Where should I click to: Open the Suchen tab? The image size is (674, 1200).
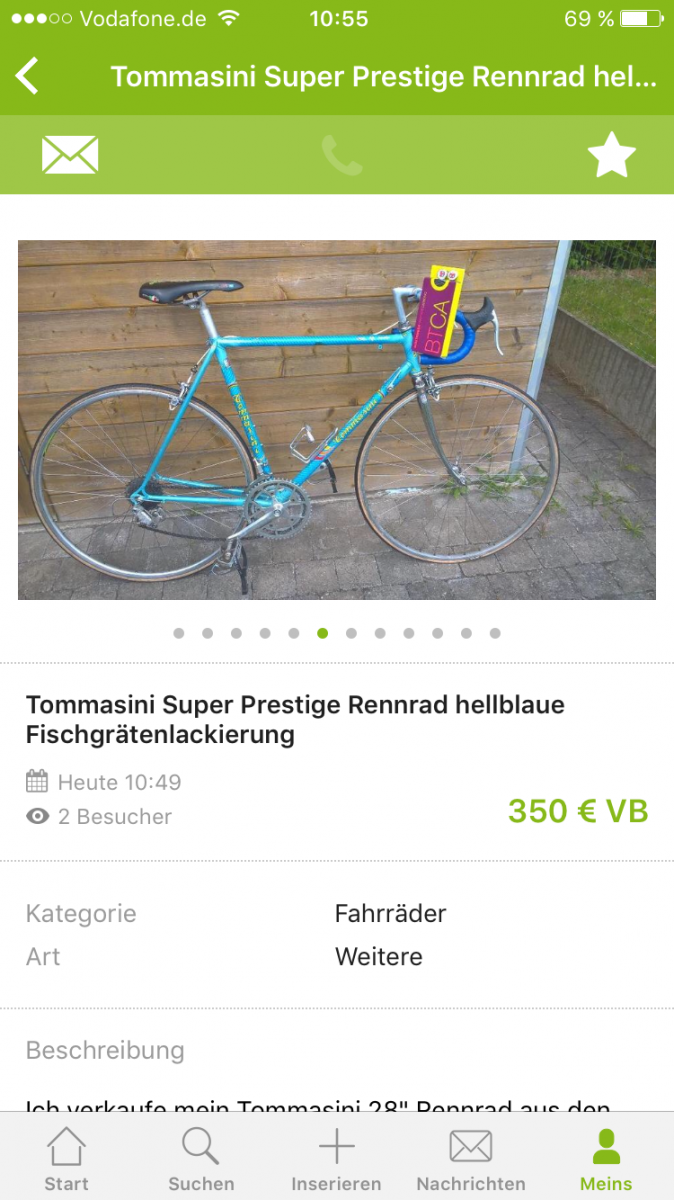pos(201,1159)
